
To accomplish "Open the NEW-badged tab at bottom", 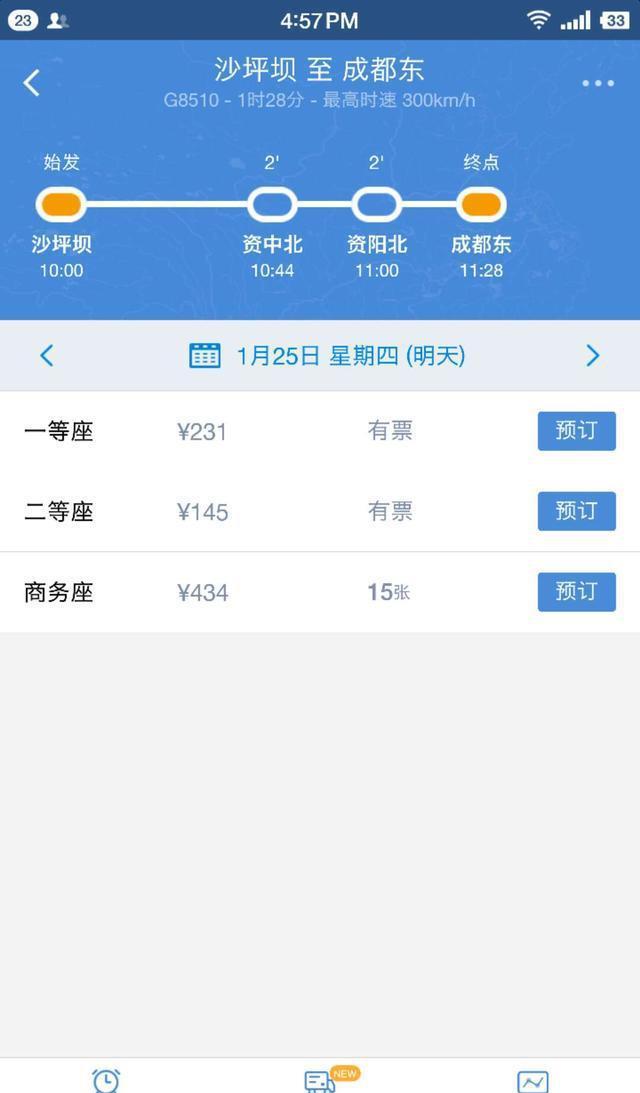I will tap(321, 1080).
